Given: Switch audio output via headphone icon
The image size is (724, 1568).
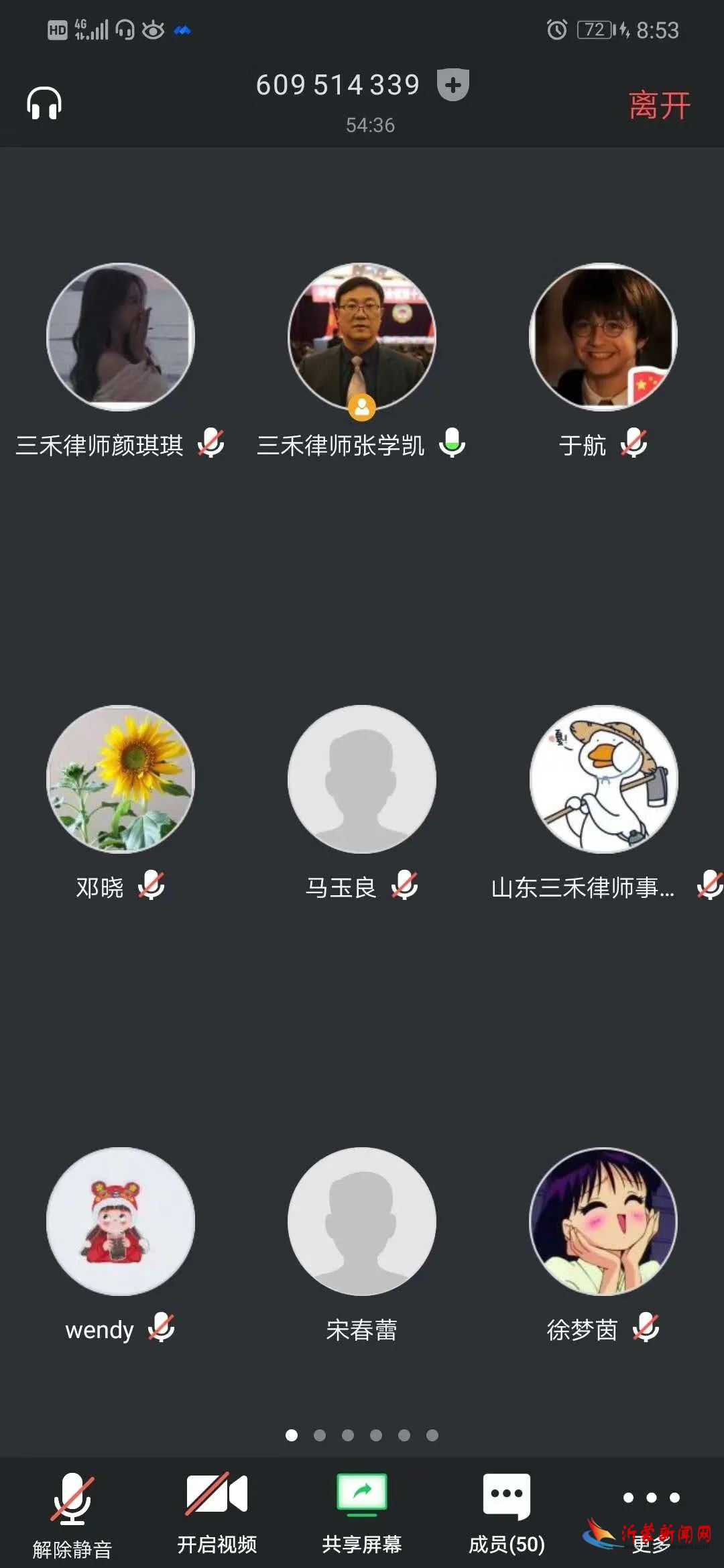Looking at the screenshot, I should [x=44, y=104].
